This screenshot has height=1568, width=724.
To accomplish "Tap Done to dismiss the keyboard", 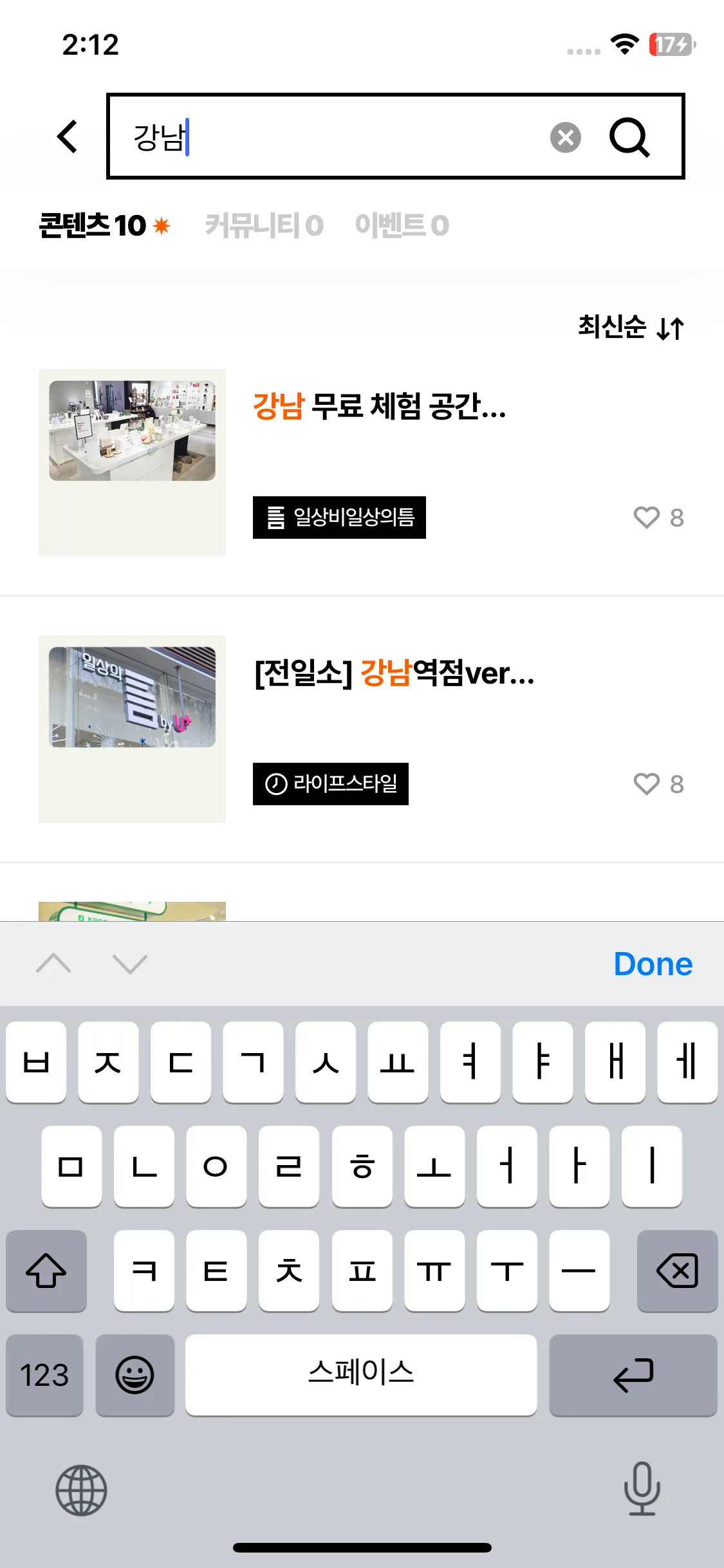I will tap(653, 964).
